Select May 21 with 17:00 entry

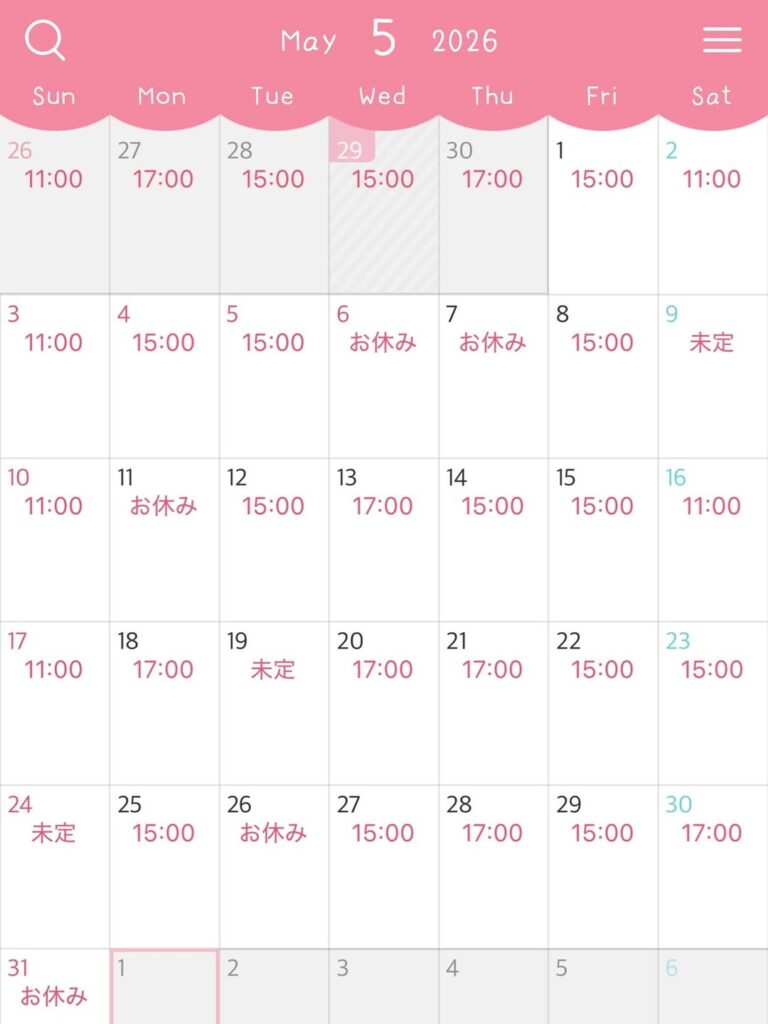pyautogui.click(x=493, y=703)
